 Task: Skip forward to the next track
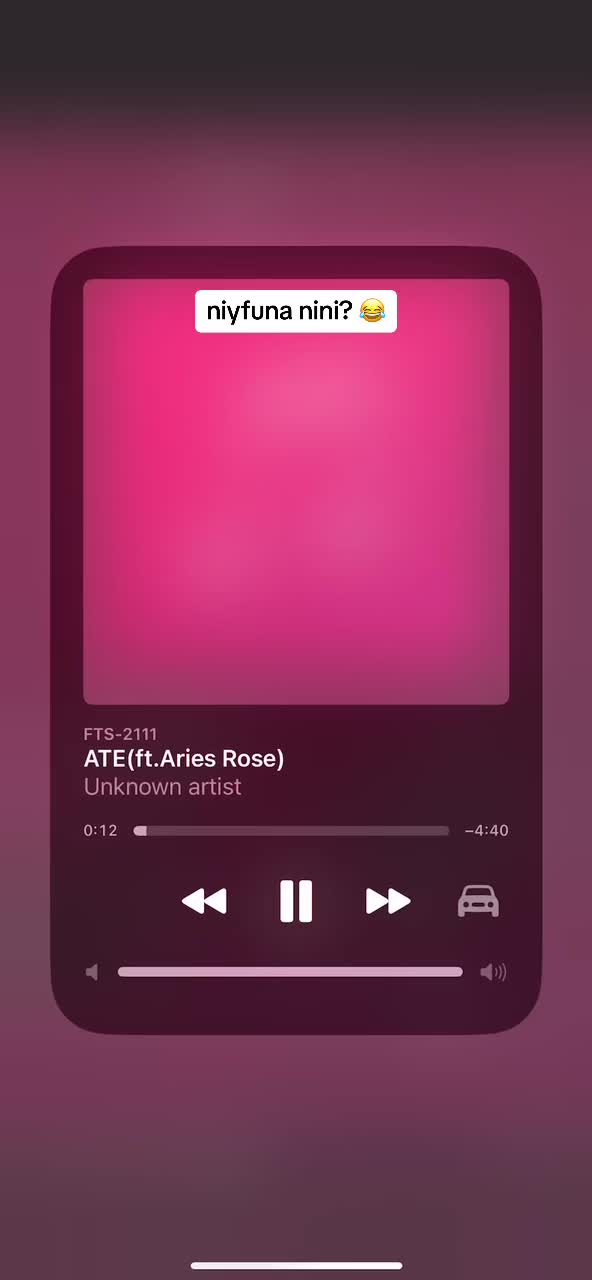tap(388, 901)
